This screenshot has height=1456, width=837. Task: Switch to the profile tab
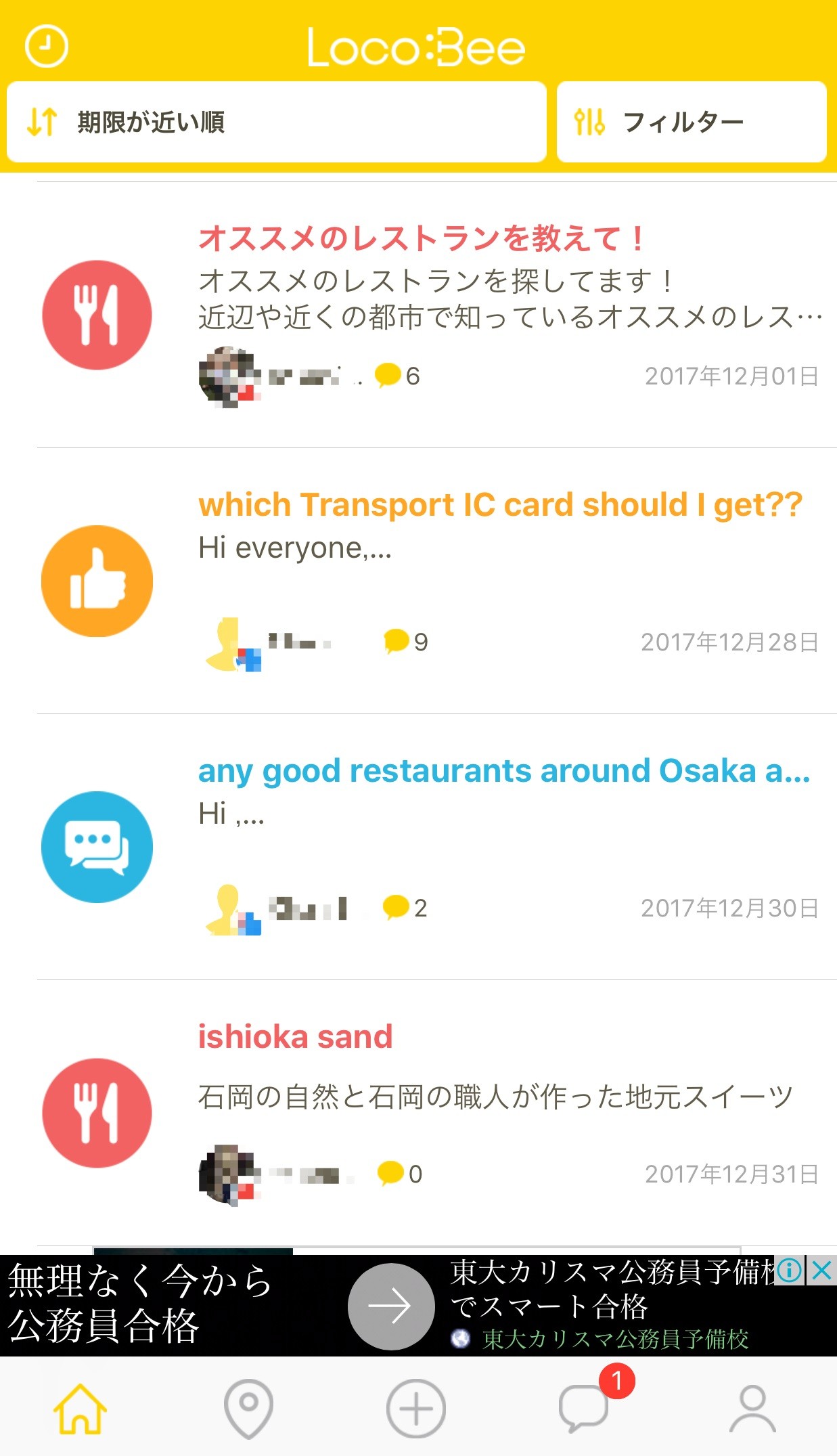point(752,1409)
